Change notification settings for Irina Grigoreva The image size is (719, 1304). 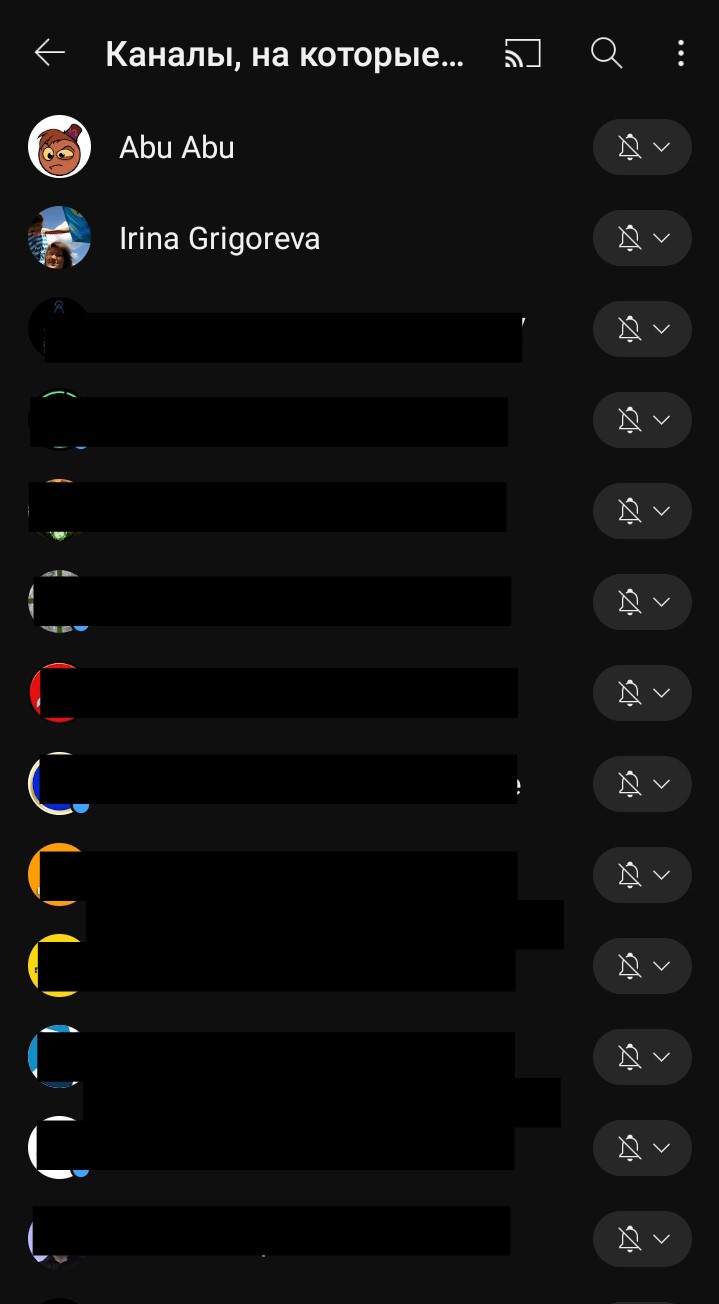pyautogui.click(x=642, y=239)
